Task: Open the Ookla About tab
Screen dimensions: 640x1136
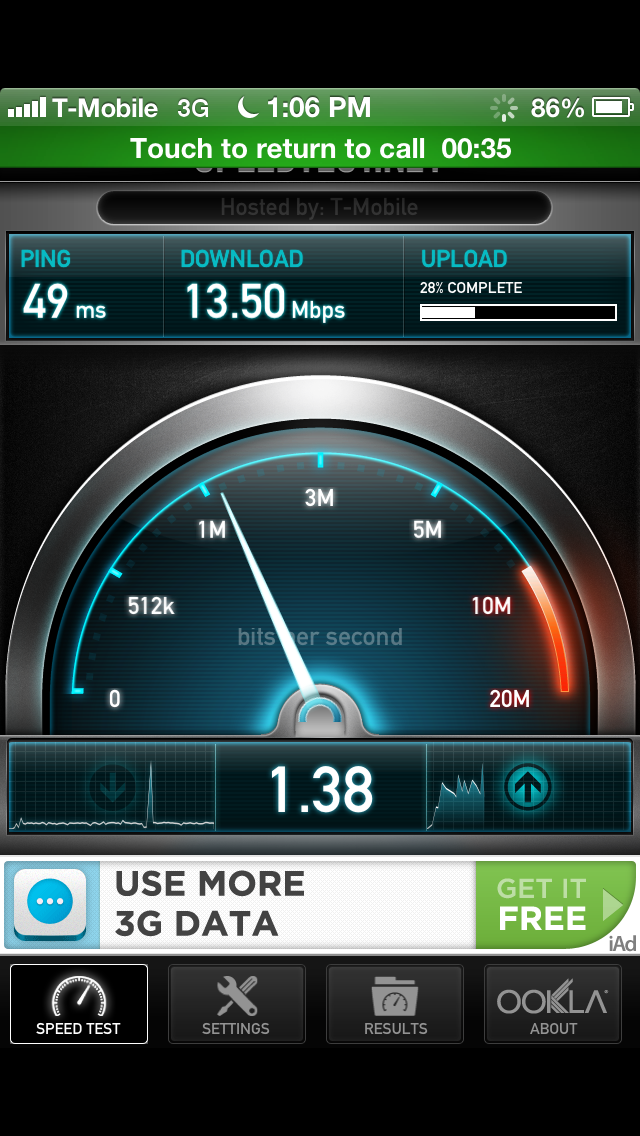Action: 552,1003
